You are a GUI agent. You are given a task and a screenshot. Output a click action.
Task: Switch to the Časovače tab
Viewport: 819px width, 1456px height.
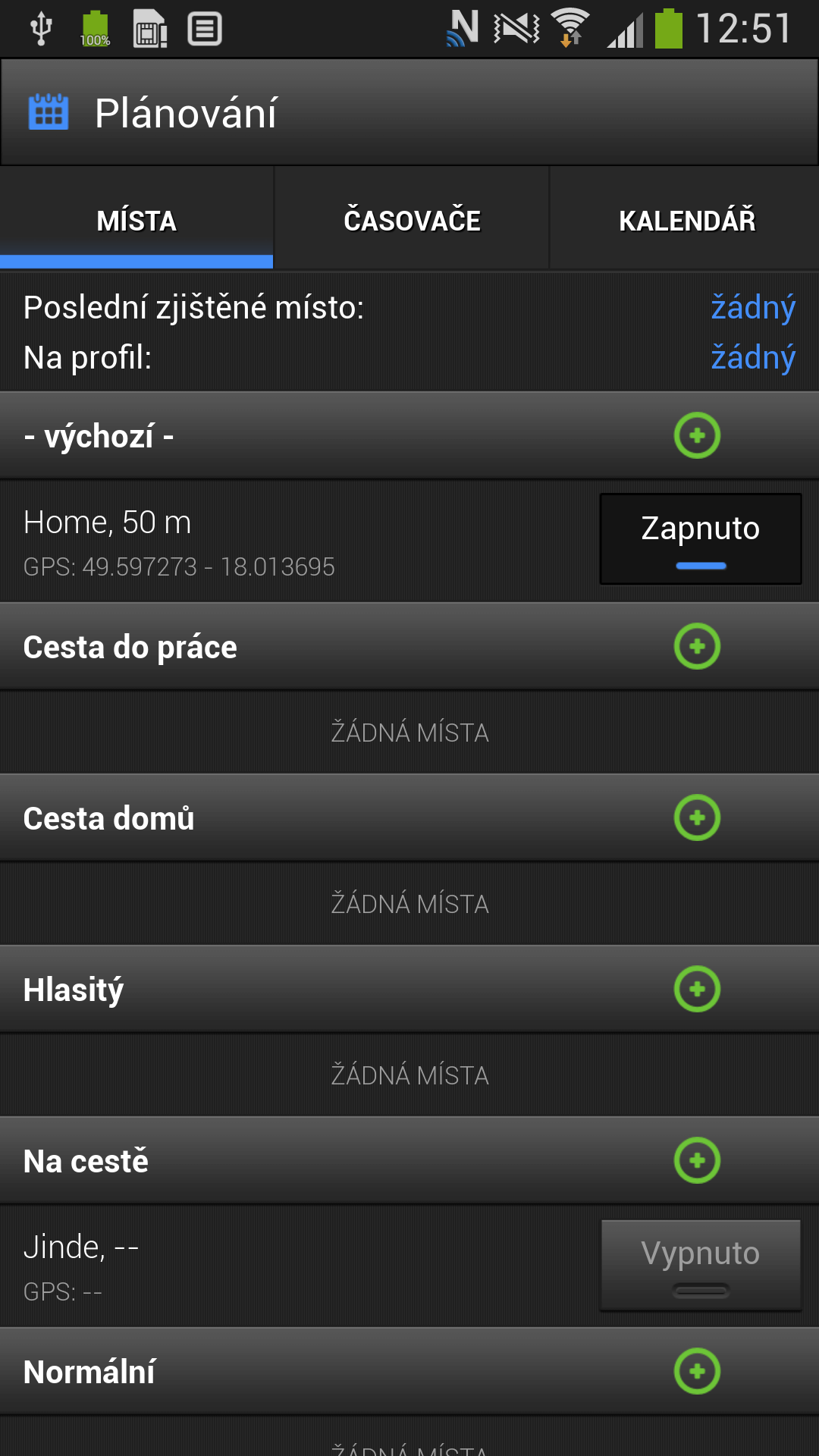click(412, 220)
